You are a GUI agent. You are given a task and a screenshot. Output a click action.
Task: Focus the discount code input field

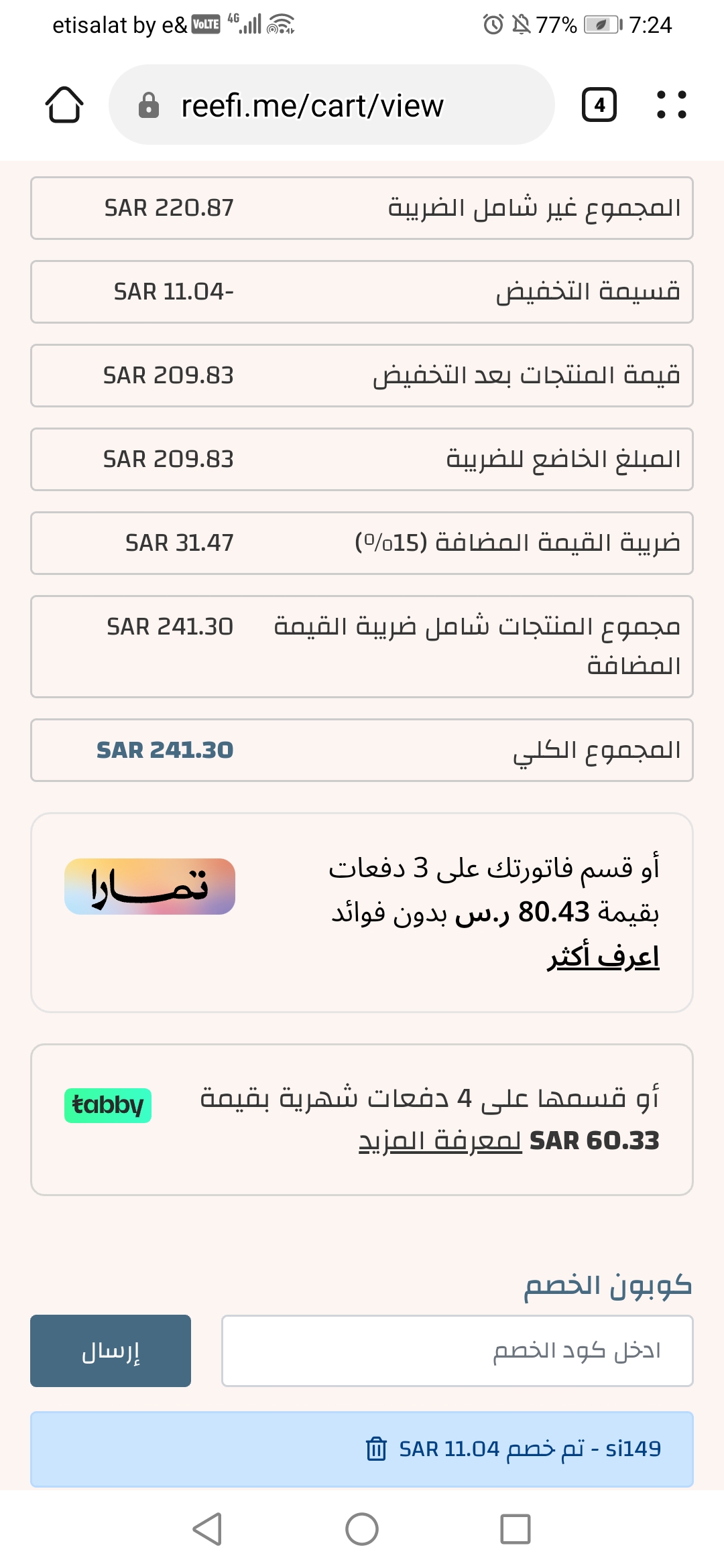click(x=457, y=1351)
